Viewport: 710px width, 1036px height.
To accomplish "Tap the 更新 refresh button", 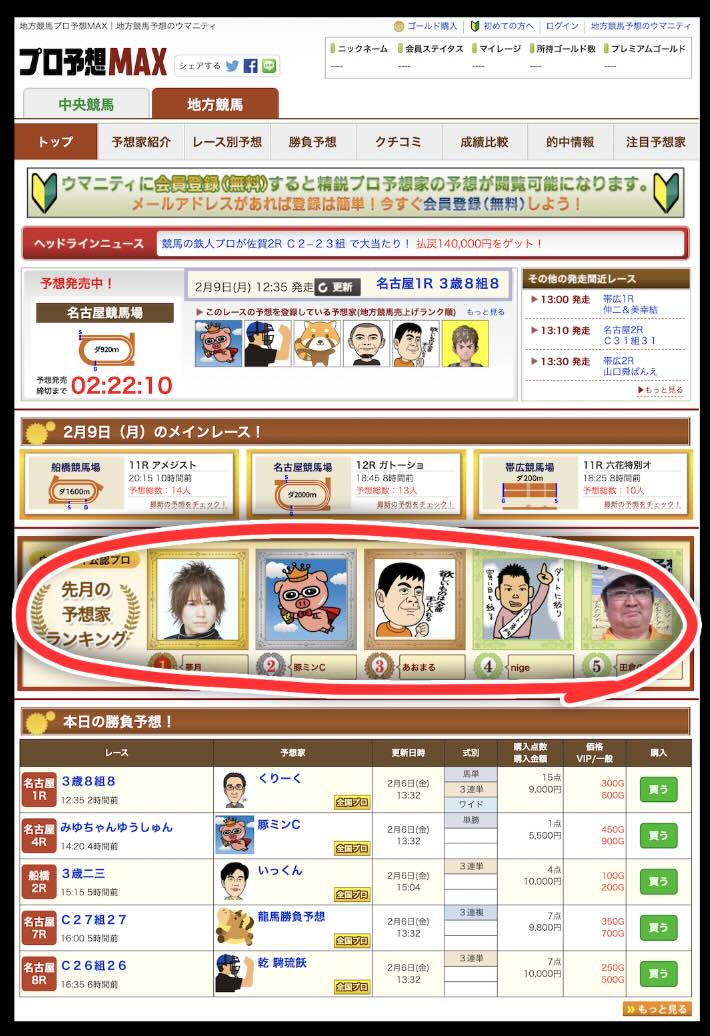I will 337,286.
